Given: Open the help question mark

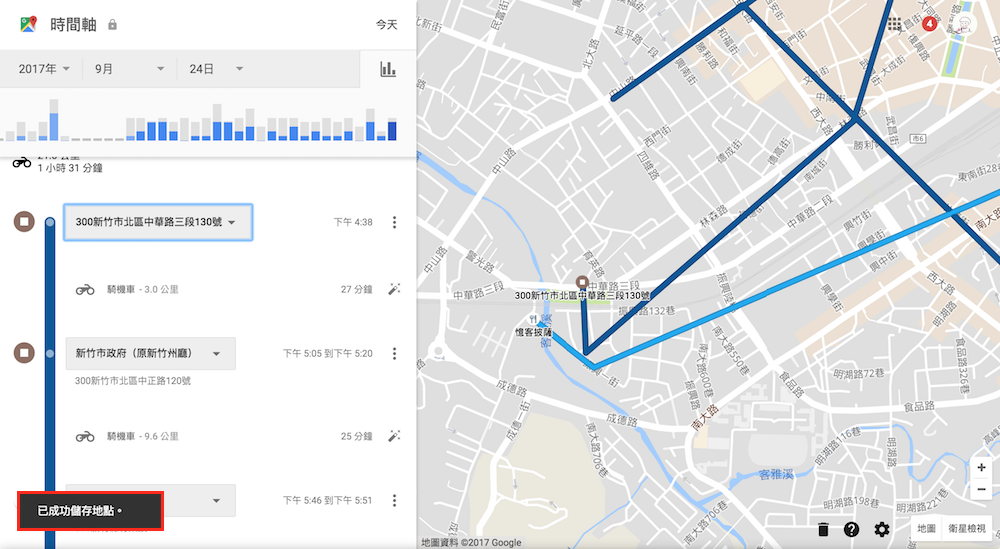Looking at the screenshot, I should tap(851, 529).
